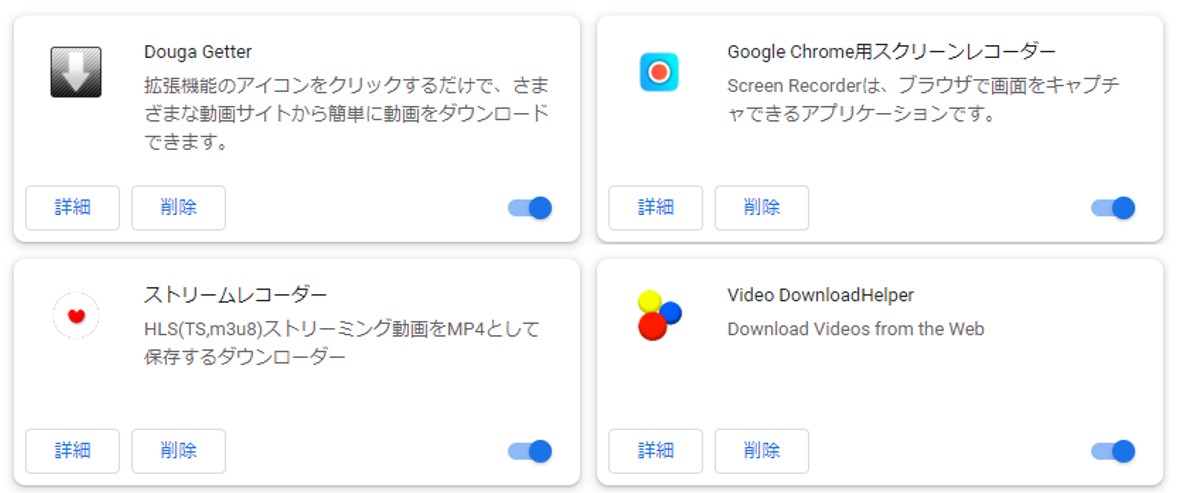Screen dimensions: 1177x493
Task: Open details for Google Chrome用スクリーンレコーダー
Action: click(655, 207)
